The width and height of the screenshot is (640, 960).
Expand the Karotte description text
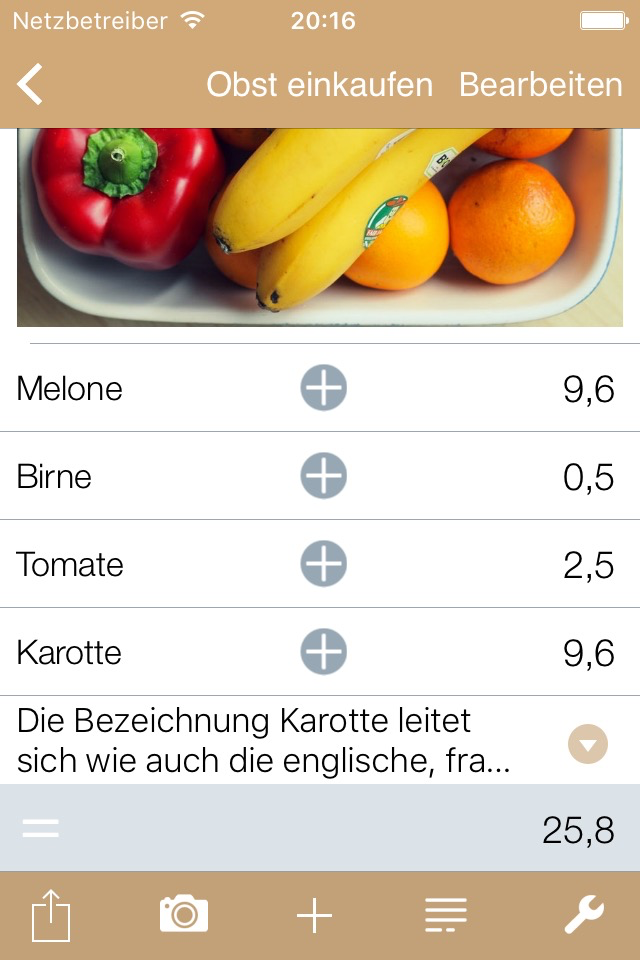tap(588, 744)
